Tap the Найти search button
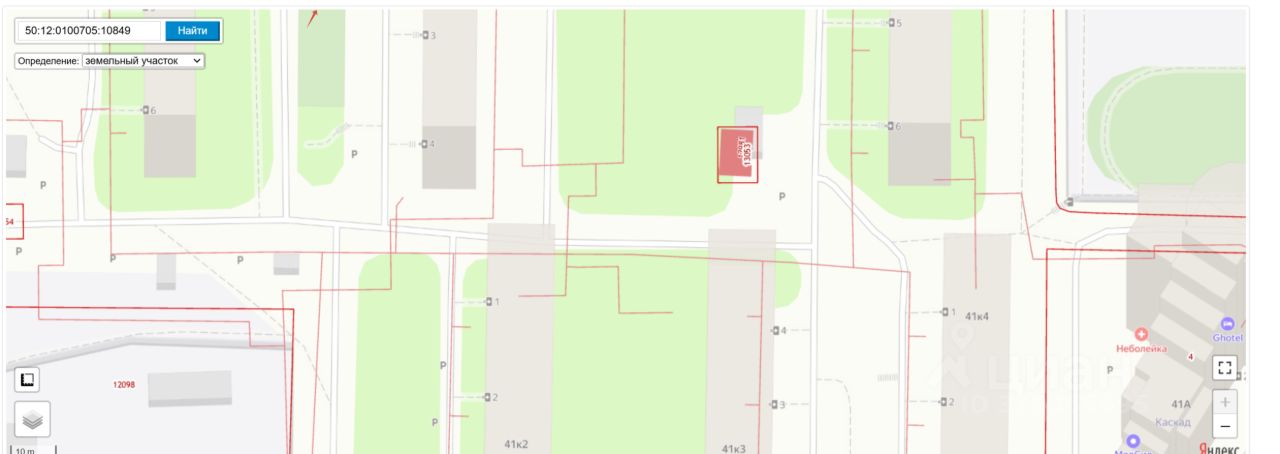Screen dimensions: 1280x454 (192, 31)
